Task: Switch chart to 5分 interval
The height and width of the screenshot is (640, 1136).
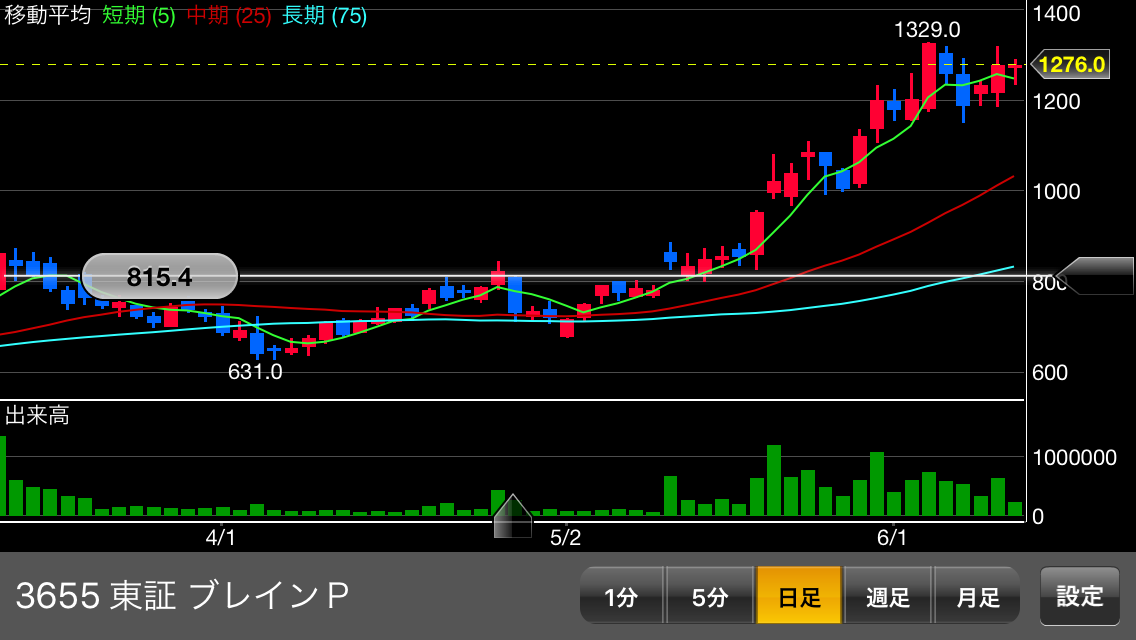Action: tap(710, 597)
